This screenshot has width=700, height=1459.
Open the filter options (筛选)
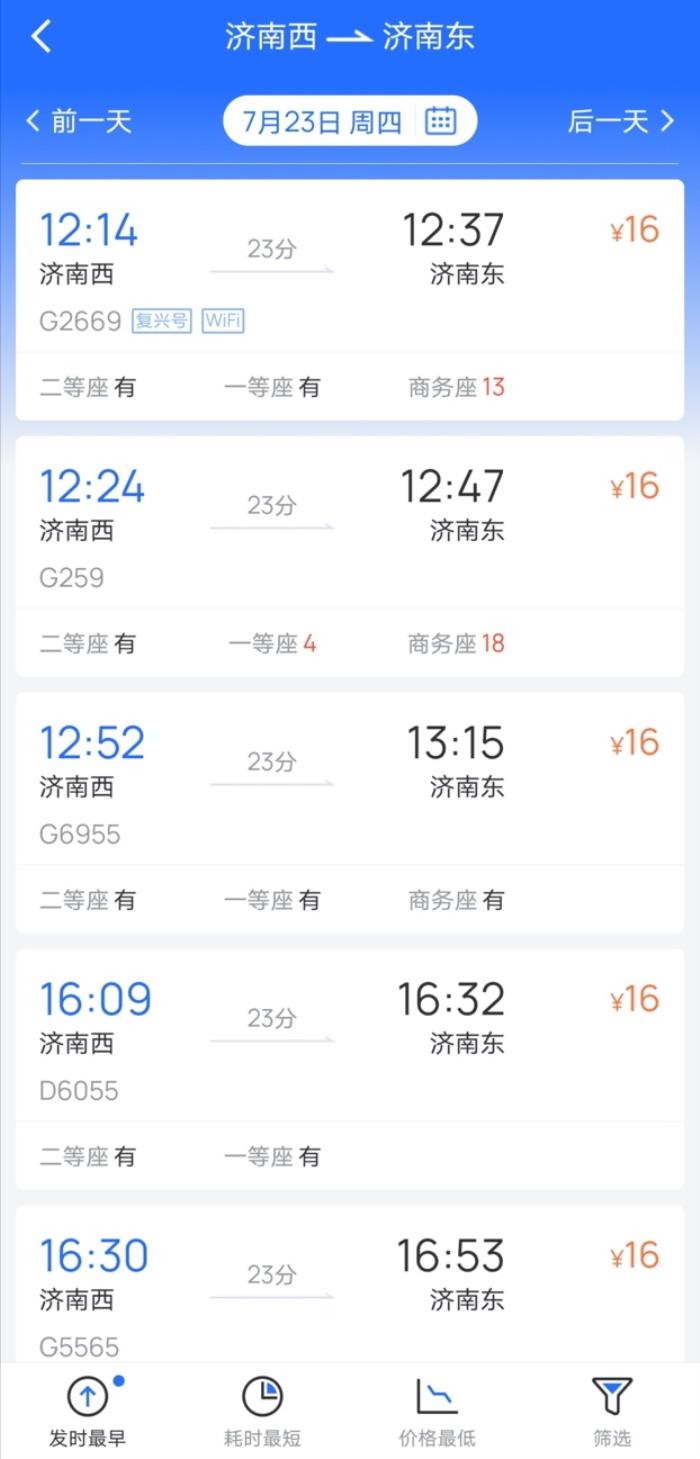[x=612, y=1411]
